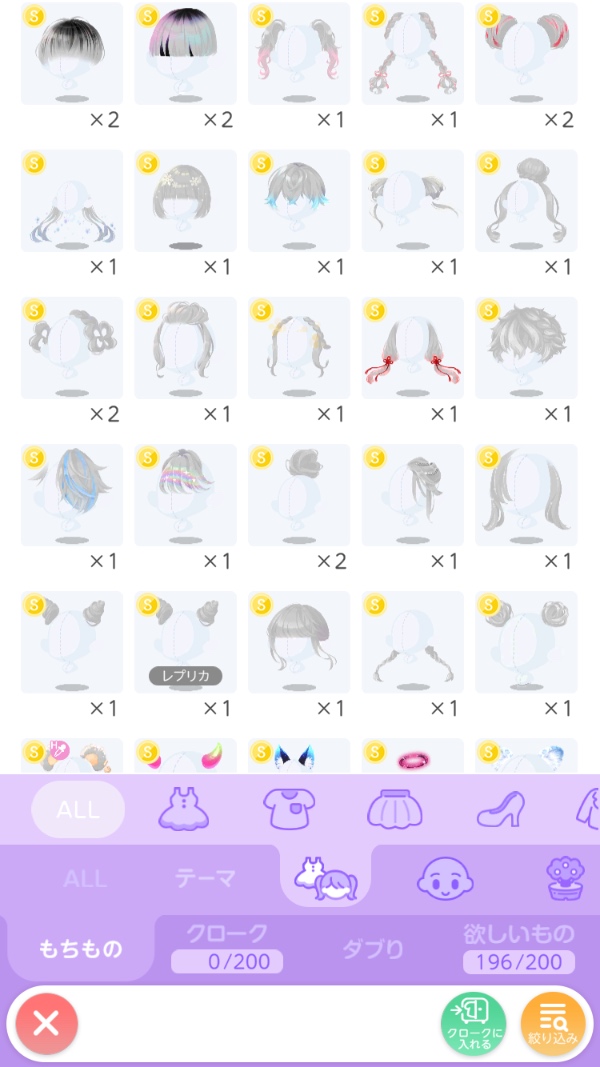The width and height of the screenshot is (600, 1067).
Task: Open the 欲しいもの wishlist tab
Action: [518, 947]
